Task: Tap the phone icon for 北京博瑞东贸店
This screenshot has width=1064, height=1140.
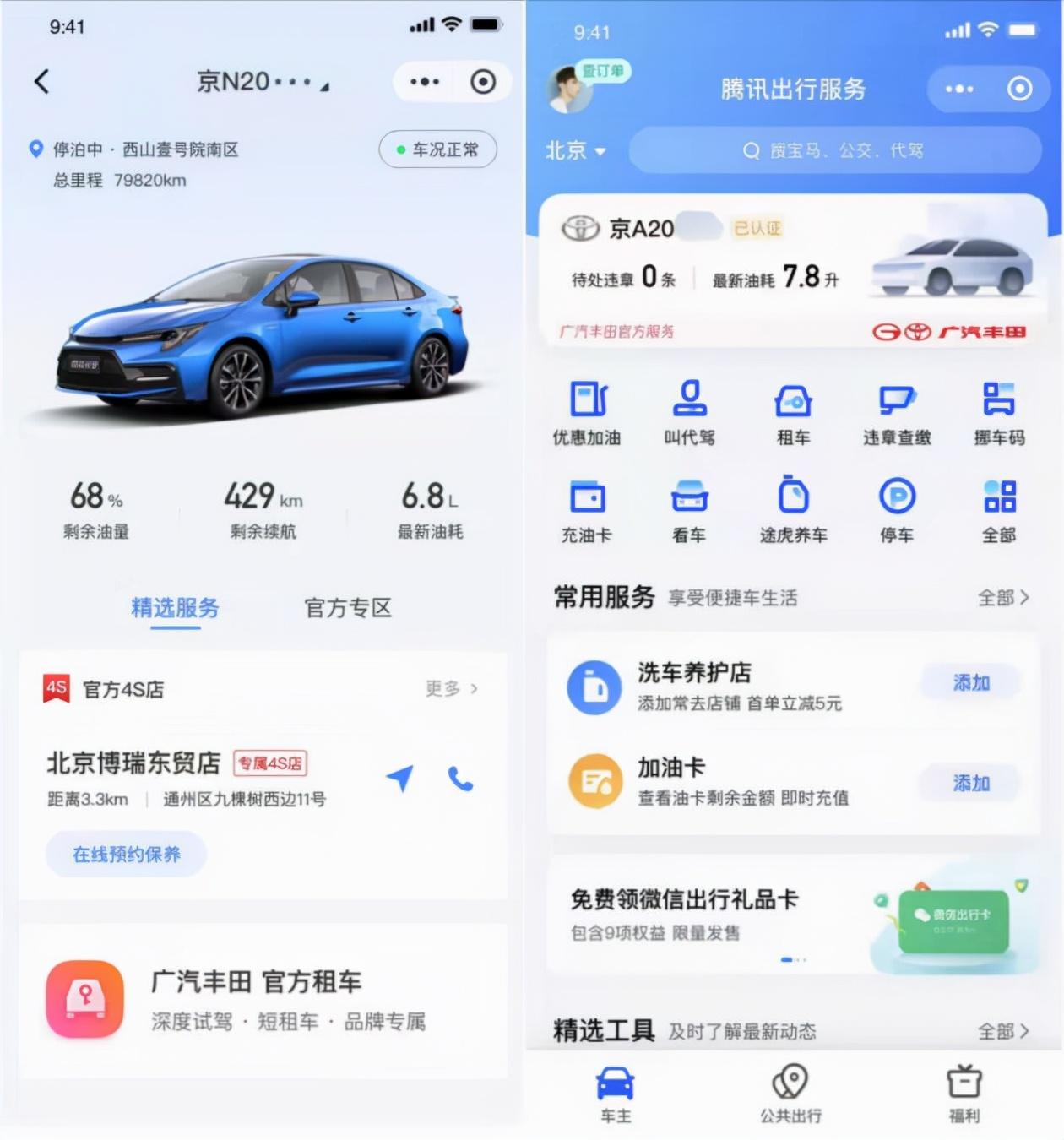Action: tap(460, 779)
